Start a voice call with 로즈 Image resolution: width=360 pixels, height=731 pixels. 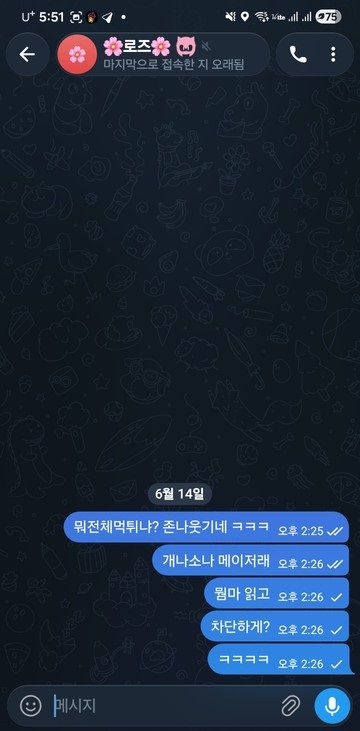pyautogui.click(x=298, y=55)
